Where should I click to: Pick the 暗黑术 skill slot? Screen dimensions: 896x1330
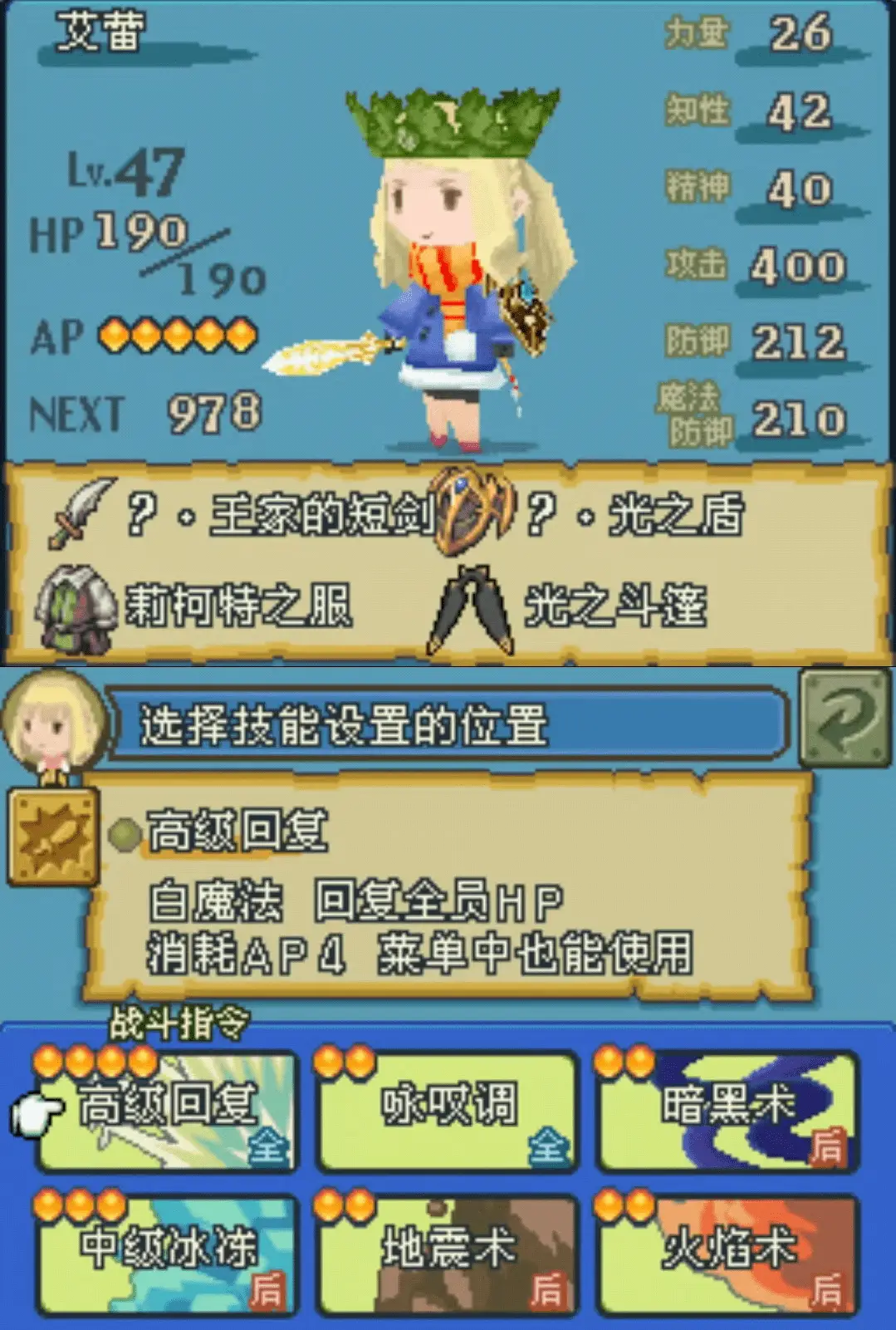pyautogui.click(x=728, y=1112)
